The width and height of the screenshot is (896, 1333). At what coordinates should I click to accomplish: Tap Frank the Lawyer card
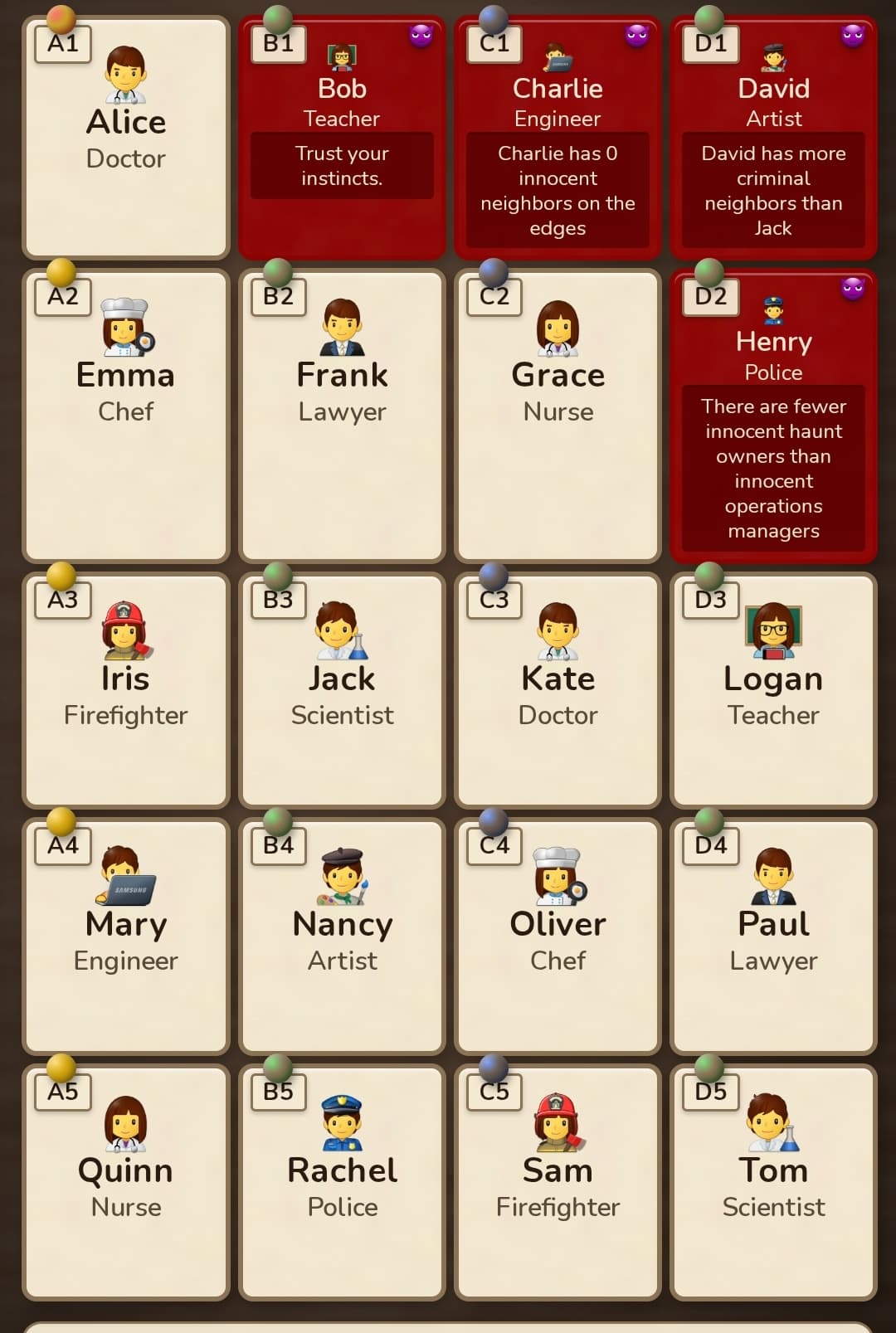(x=342, y=416)
